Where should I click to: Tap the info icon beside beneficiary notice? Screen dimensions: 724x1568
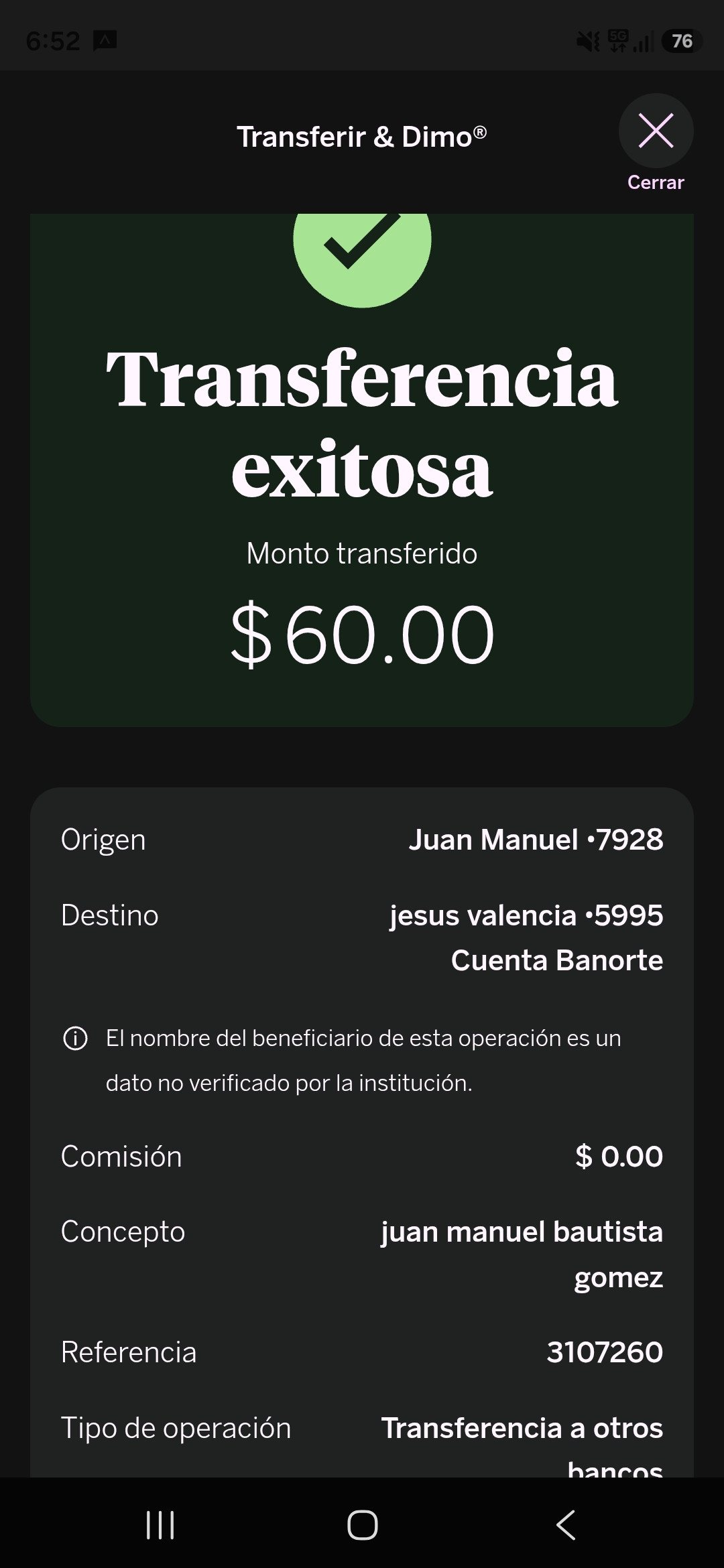[75, 1038]
